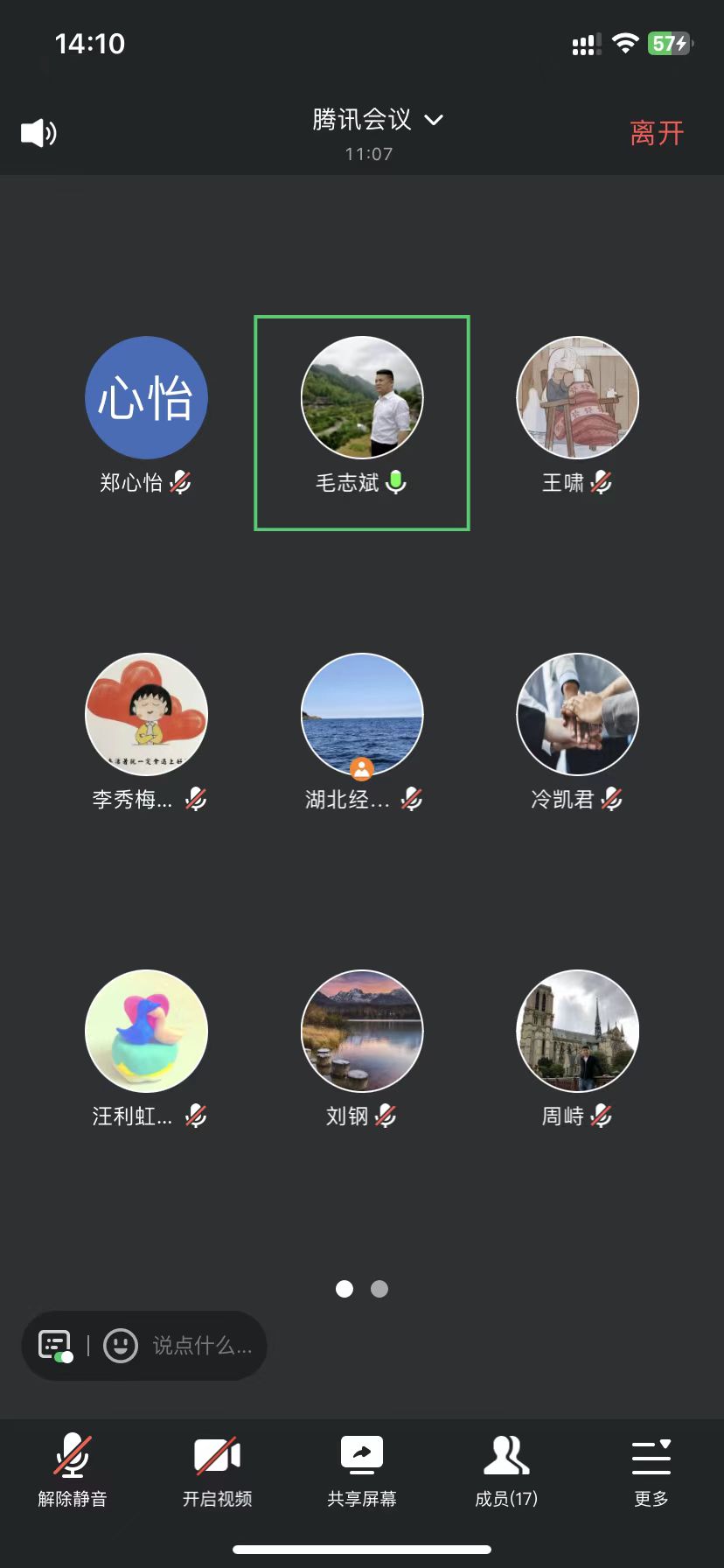Open the 更多 options menu
The image size is (724, 1568).
point(651,1470)
